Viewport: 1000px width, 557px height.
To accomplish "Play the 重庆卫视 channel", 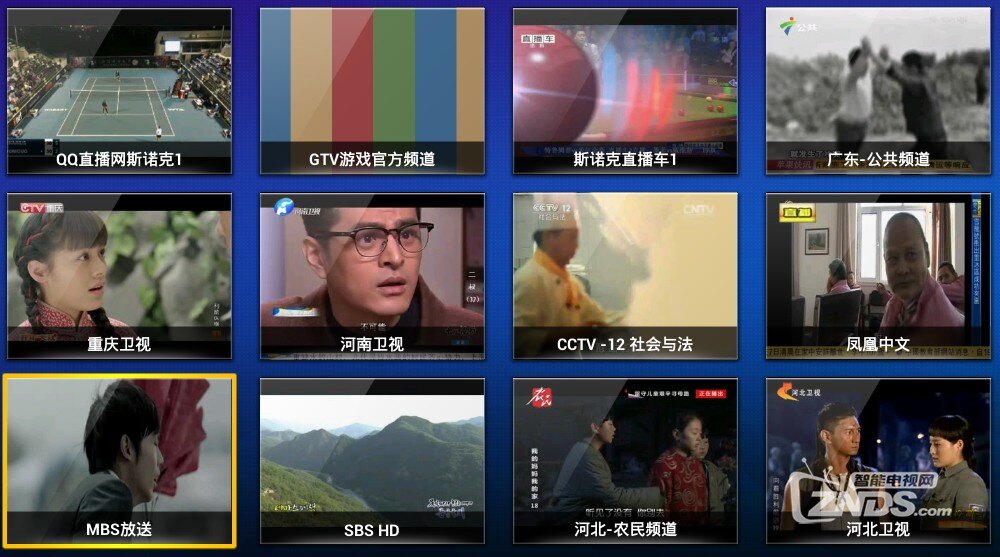I will 119,276.
